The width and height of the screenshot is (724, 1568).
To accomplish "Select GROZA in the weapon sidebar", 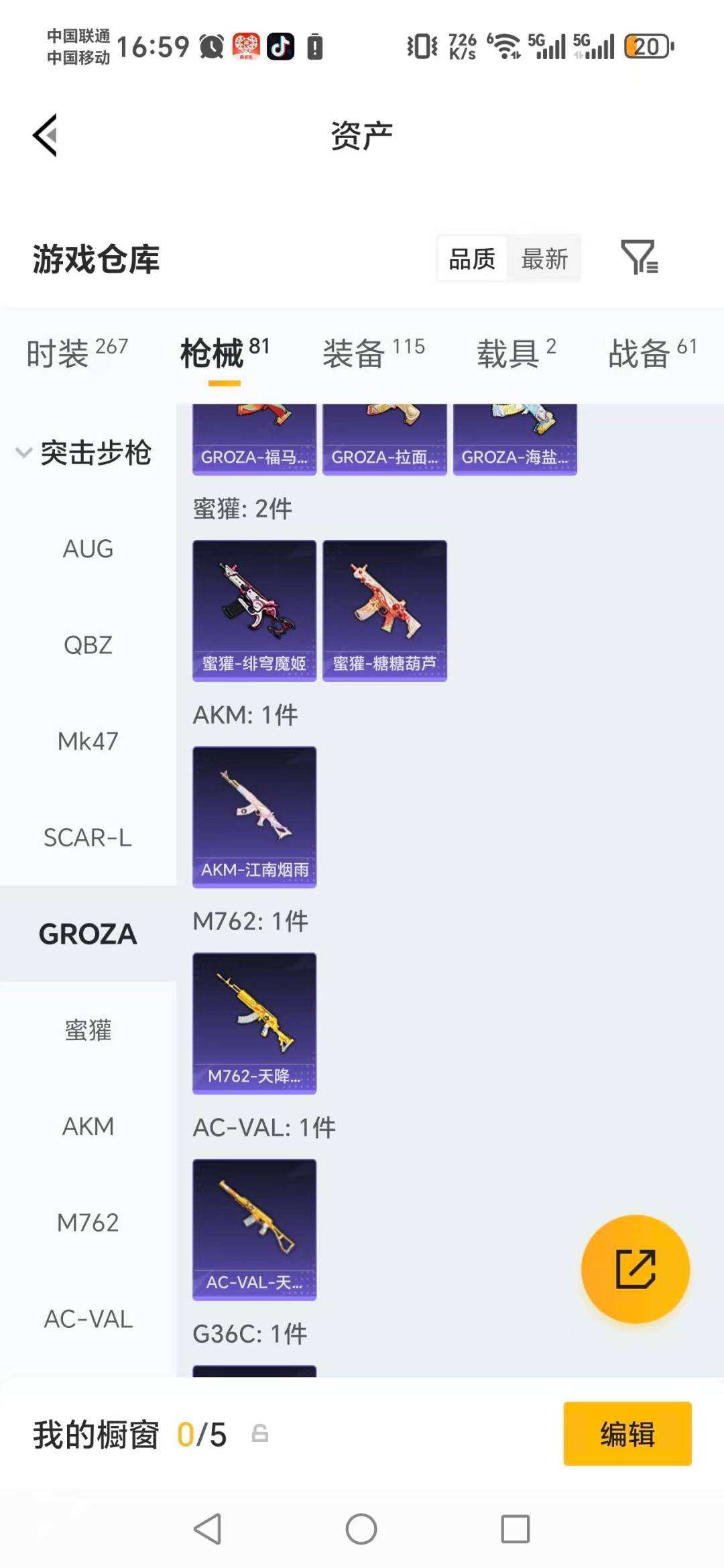I will click(87, 933).
